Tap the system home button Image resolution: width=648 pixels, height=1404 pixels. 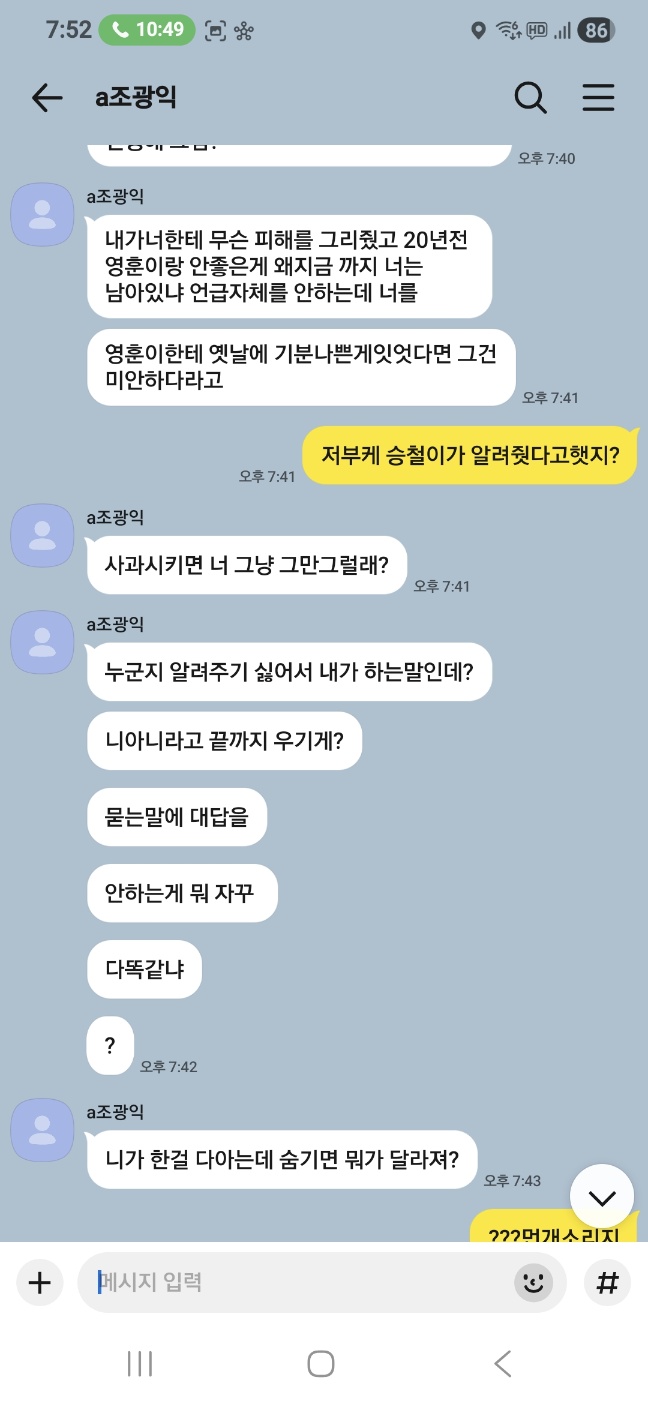(321, 1363)
